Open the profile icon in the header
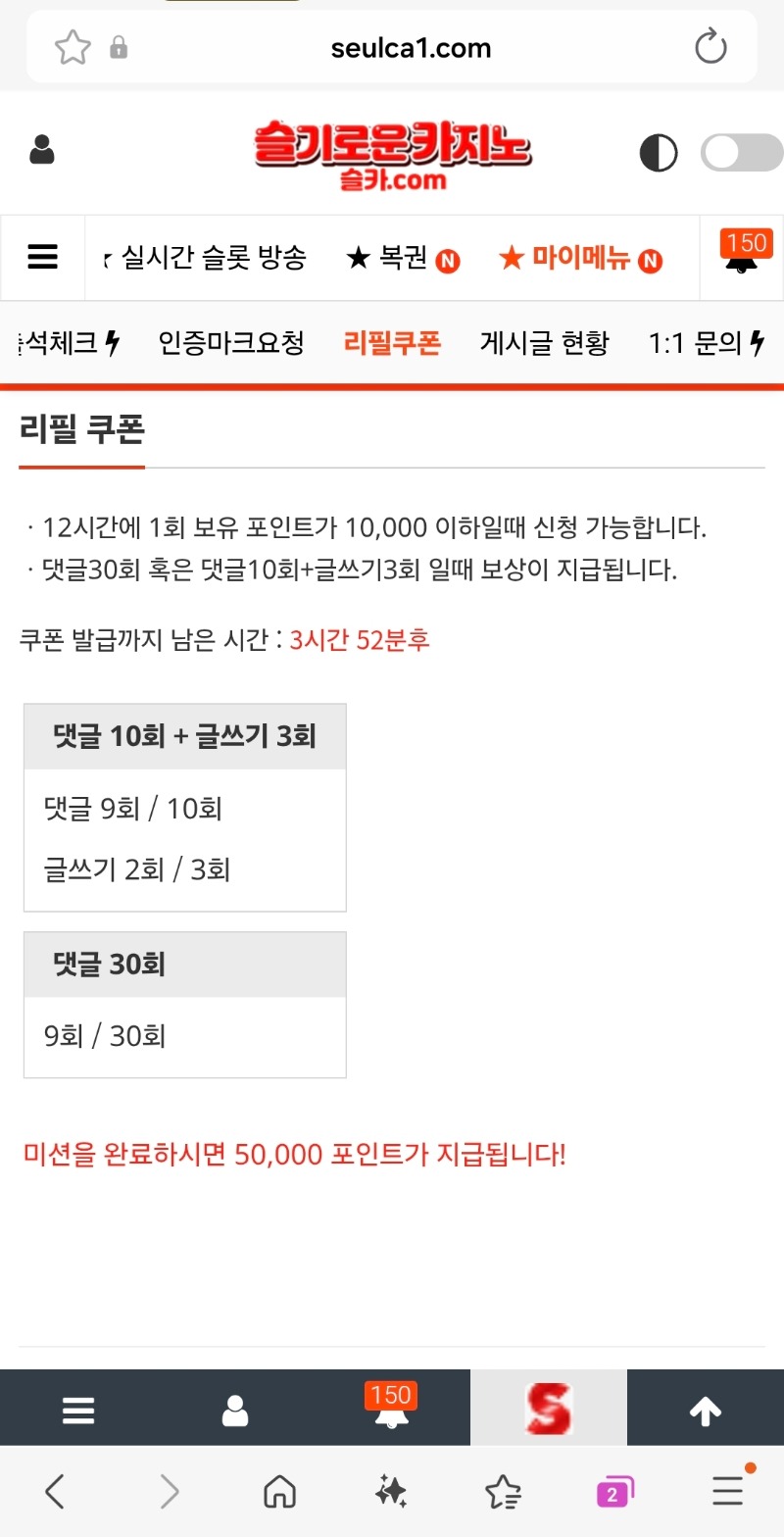784x1537 pixels. [42, 150]
